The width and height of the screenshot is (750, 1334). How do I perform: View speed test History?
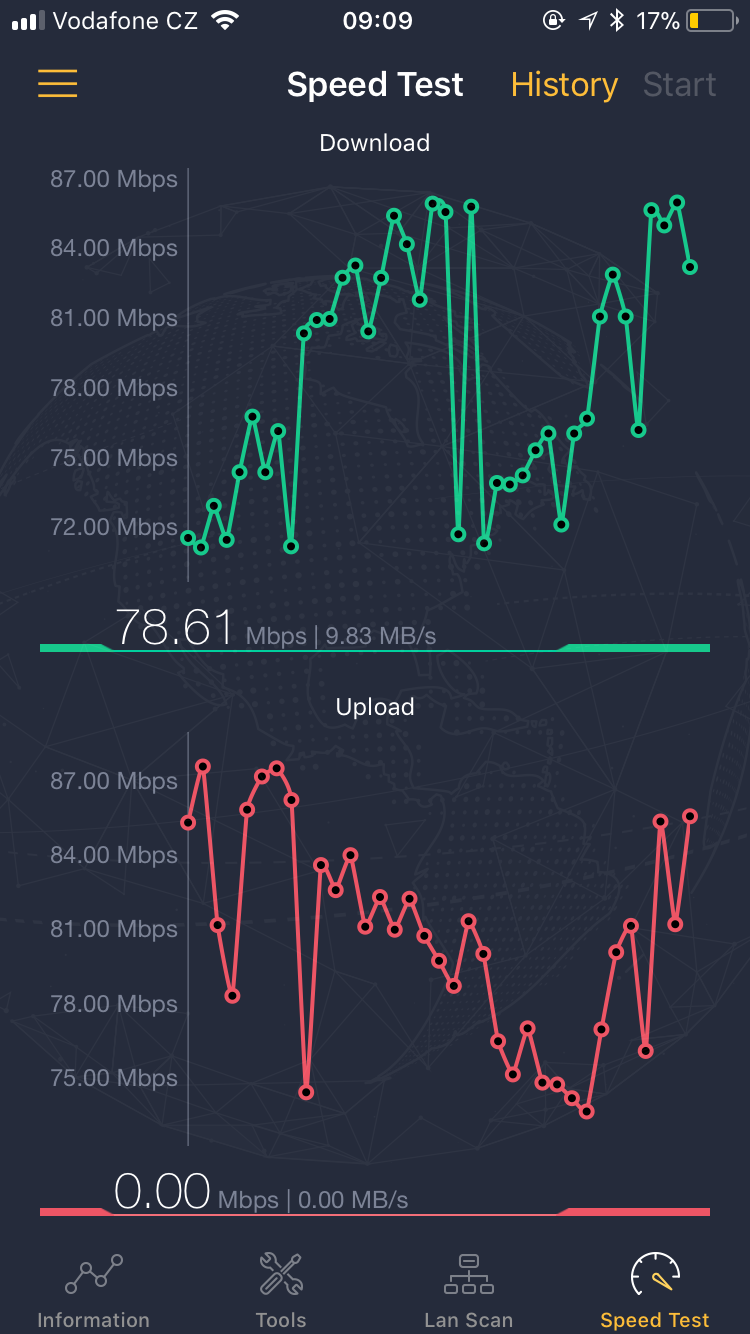(x=564, y=85)
